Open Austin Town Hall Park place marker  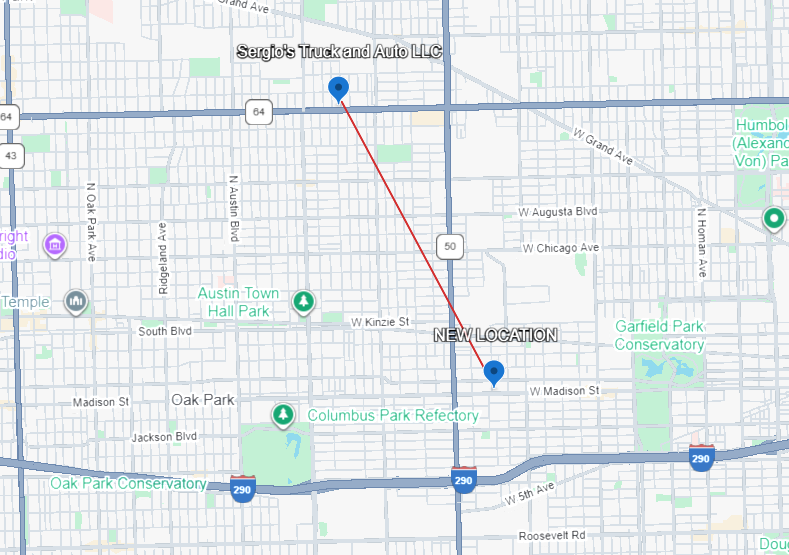point(304,300)
